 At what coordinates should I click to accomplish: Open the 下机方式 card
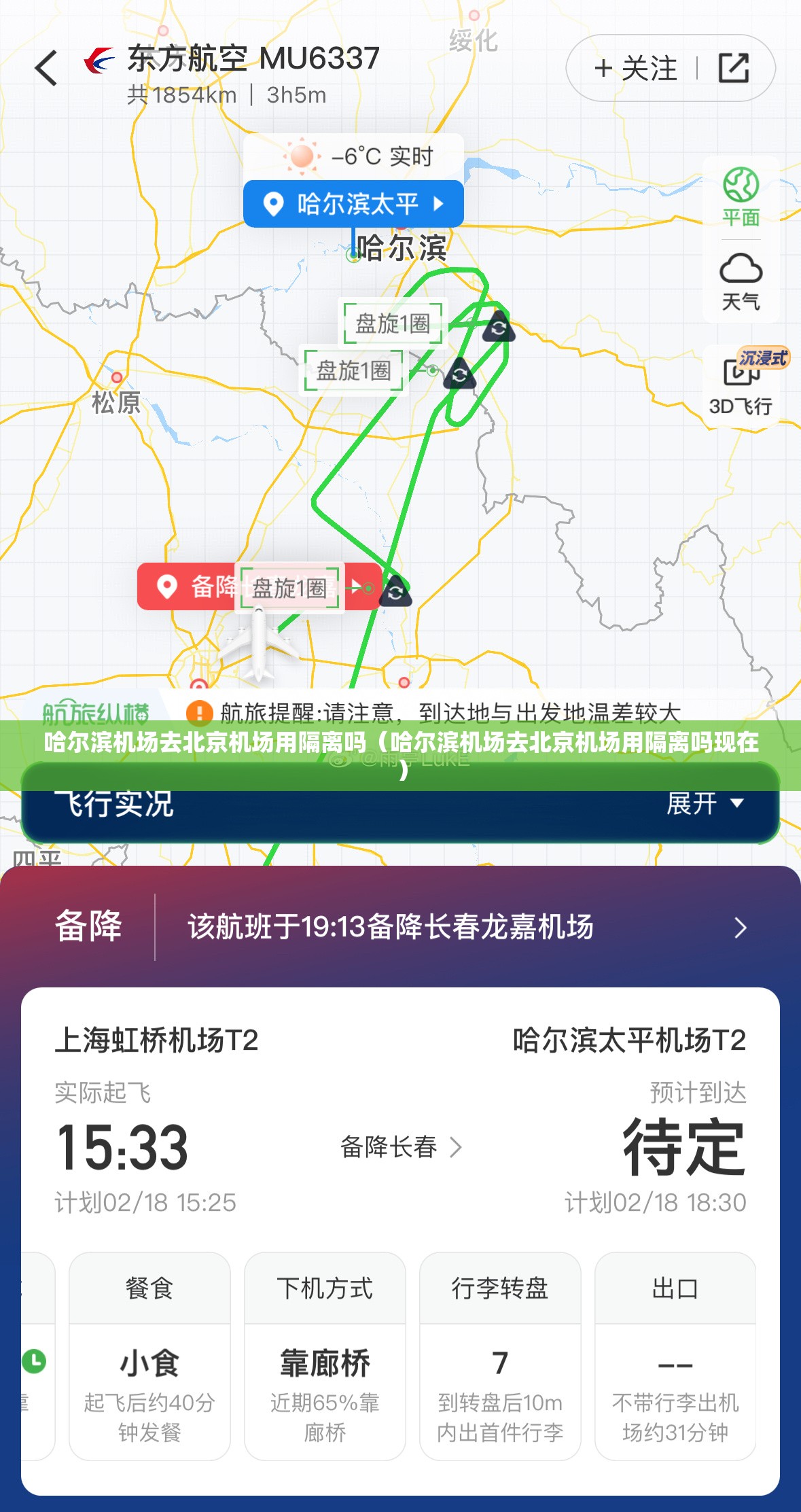point(325,1356)
